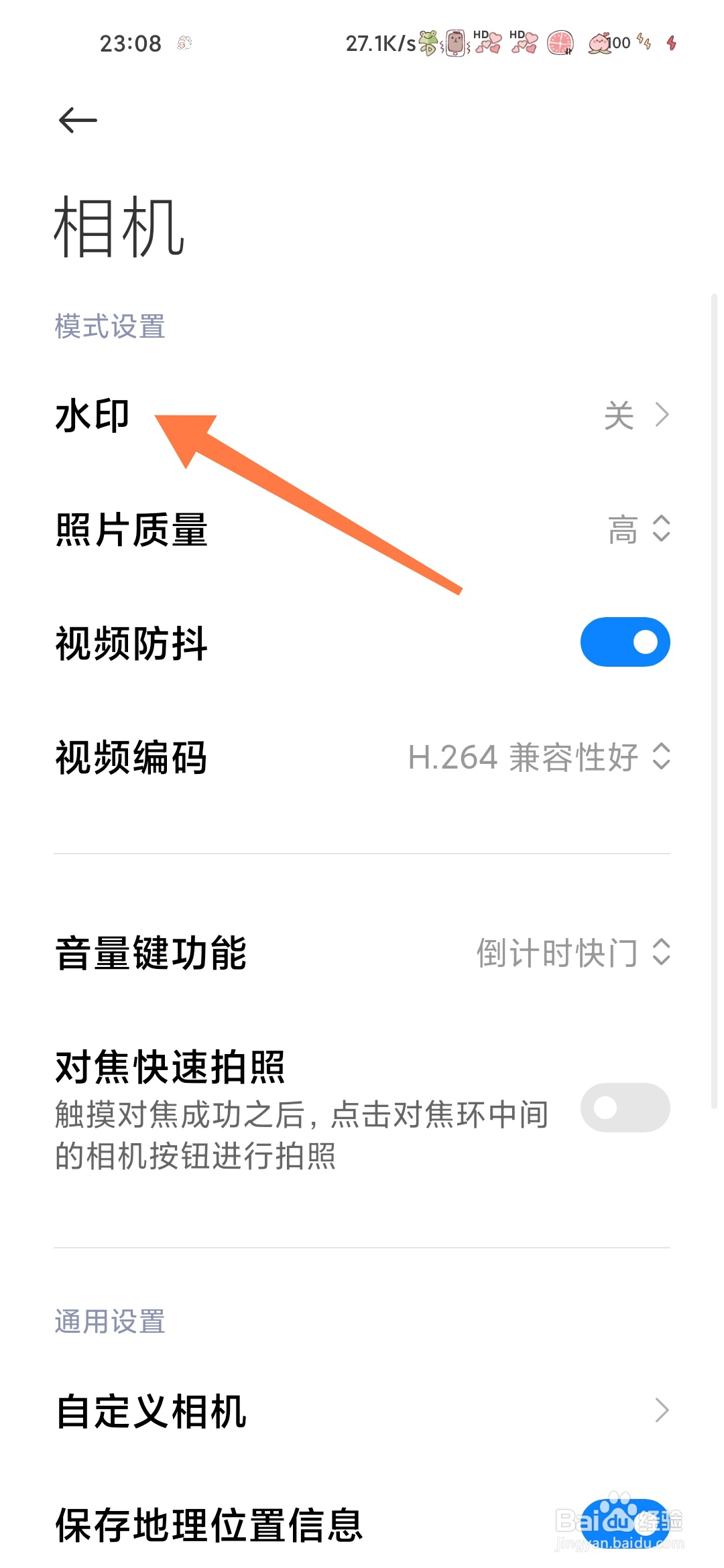
Task: Select the 模式设置 section header
Action: coord(109,326)
